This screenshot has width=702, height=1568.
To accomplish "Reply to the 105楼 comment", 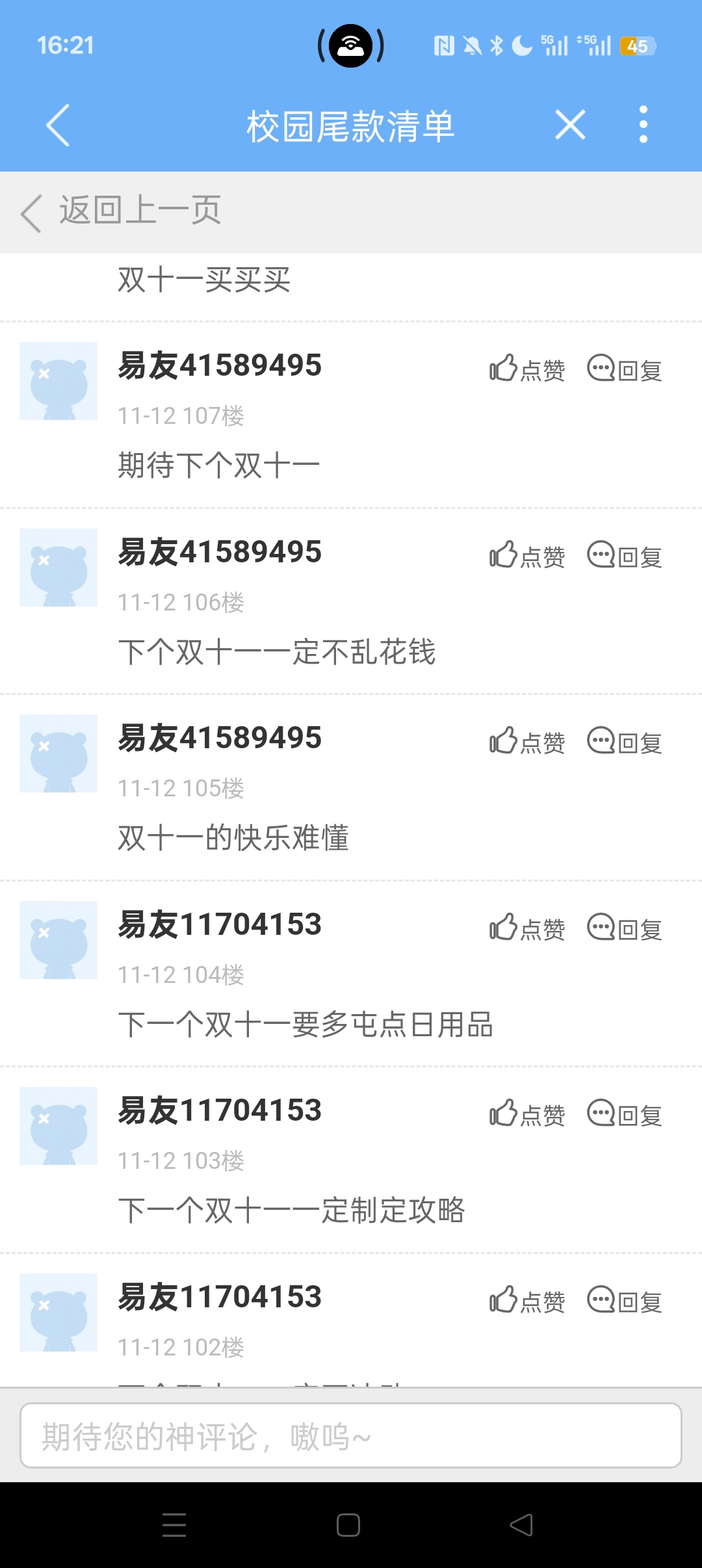I will point(625,742).
